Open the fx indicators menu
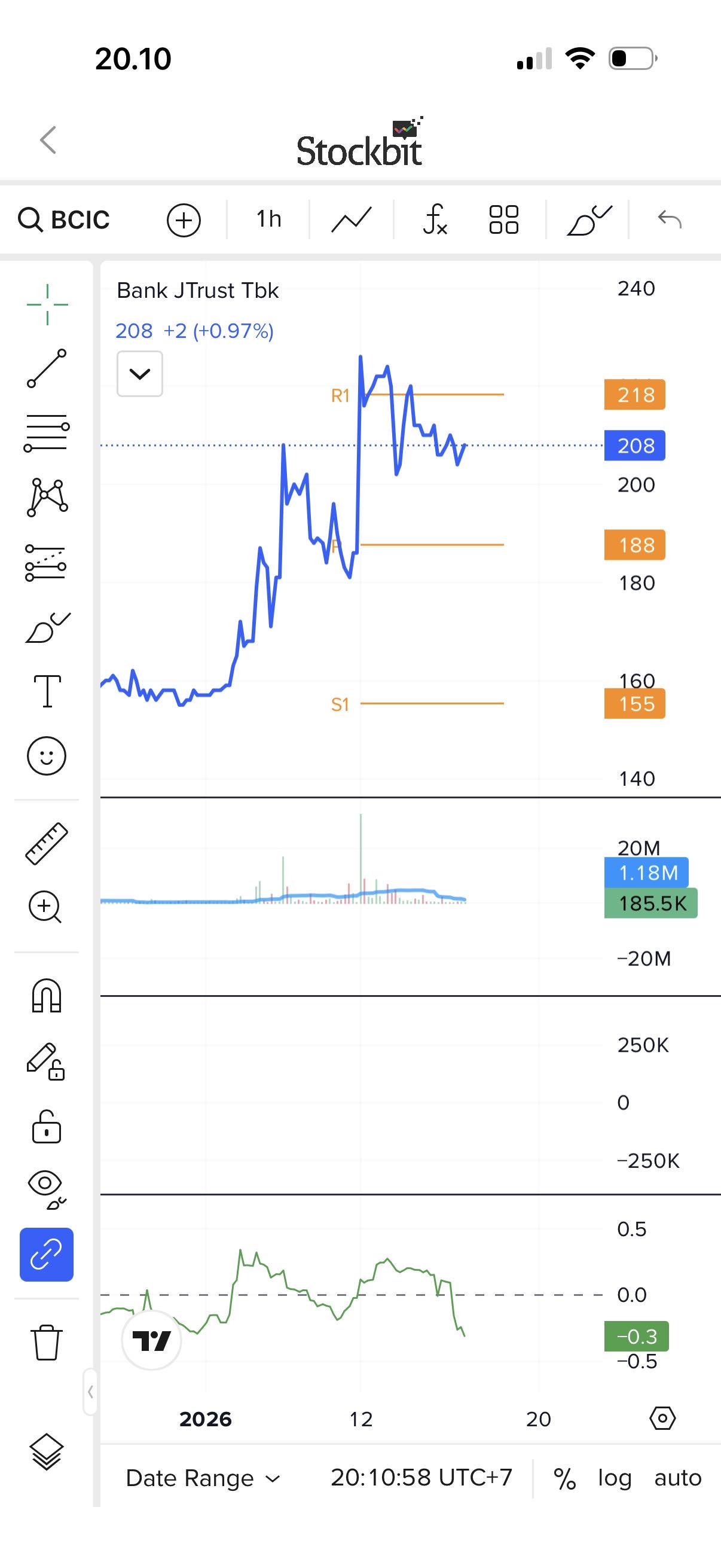The height and width of the screenshot is (1568, 721). [435, 219]
